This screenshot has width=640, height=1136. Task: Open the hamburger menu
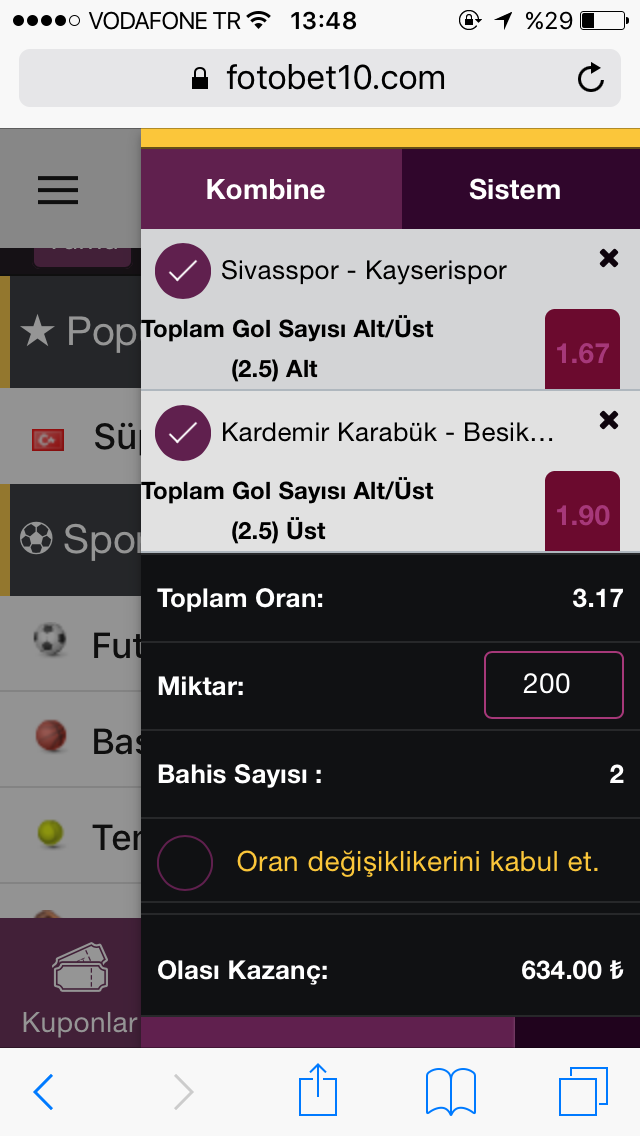[58, 190]
